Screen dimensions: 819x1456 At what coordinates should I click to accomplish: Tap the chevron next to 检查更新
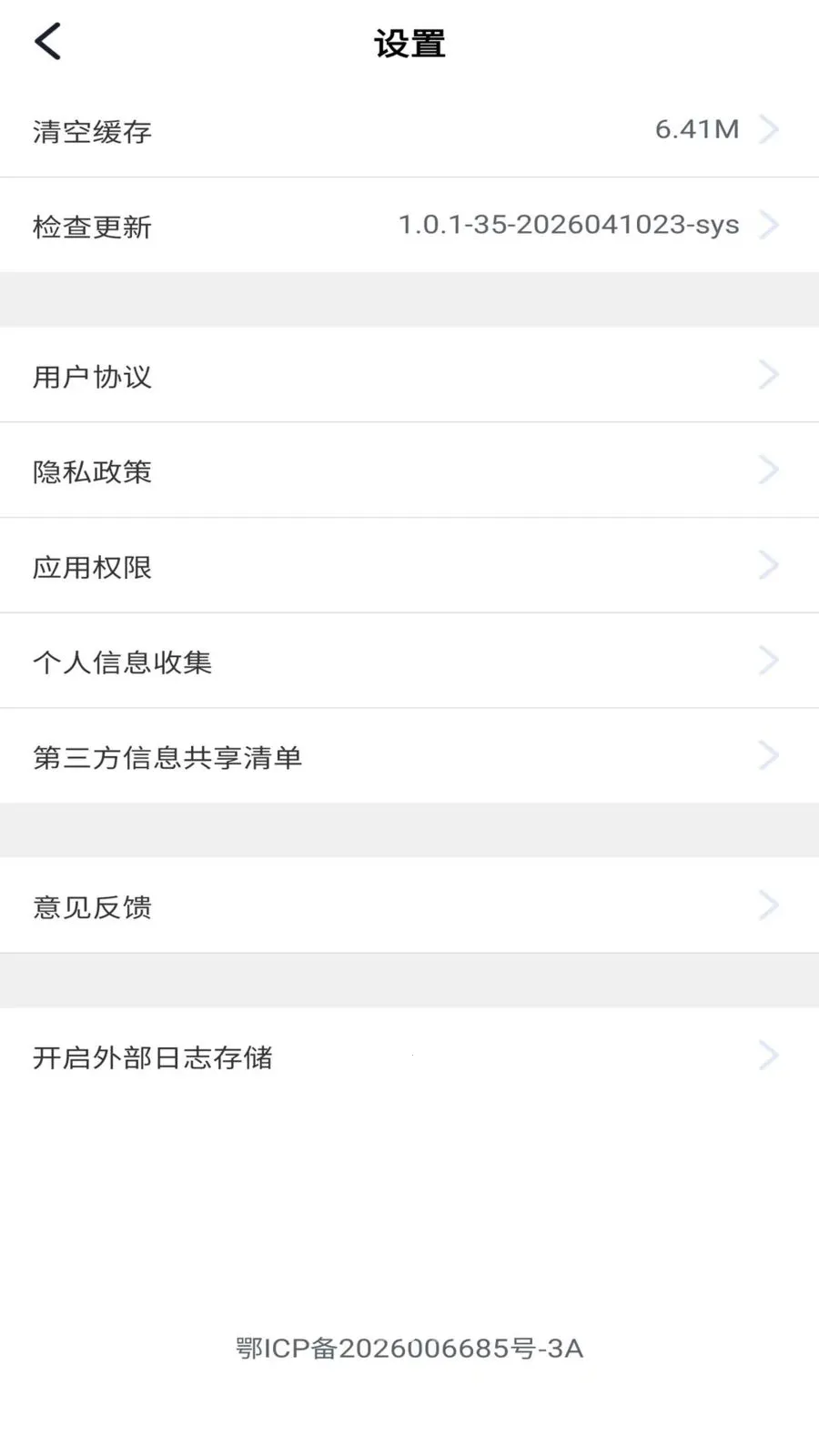[769, 225]
